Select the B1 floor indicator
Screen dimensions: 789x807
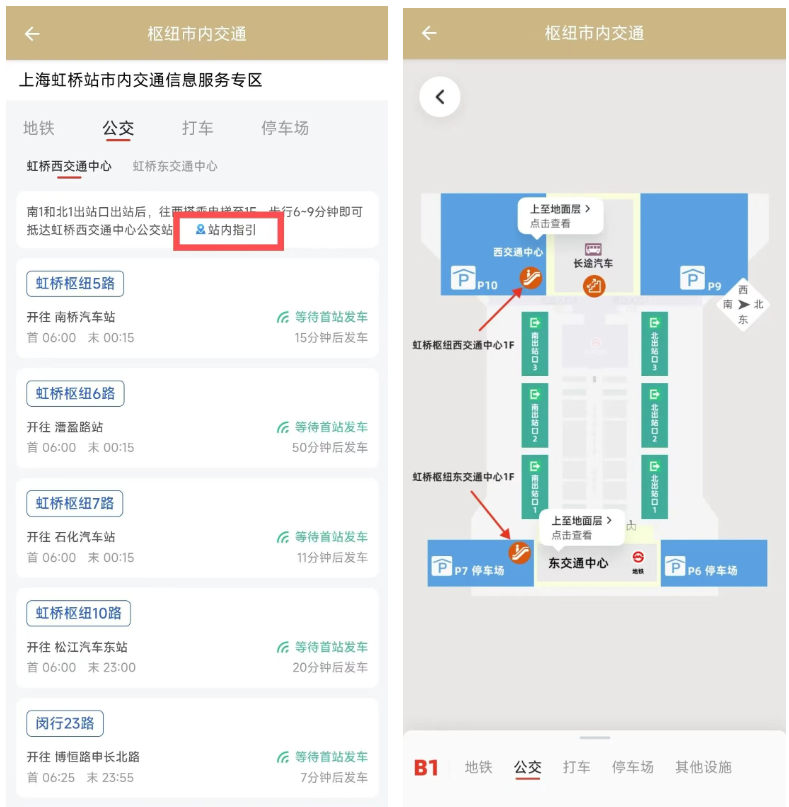coord(426,767)
